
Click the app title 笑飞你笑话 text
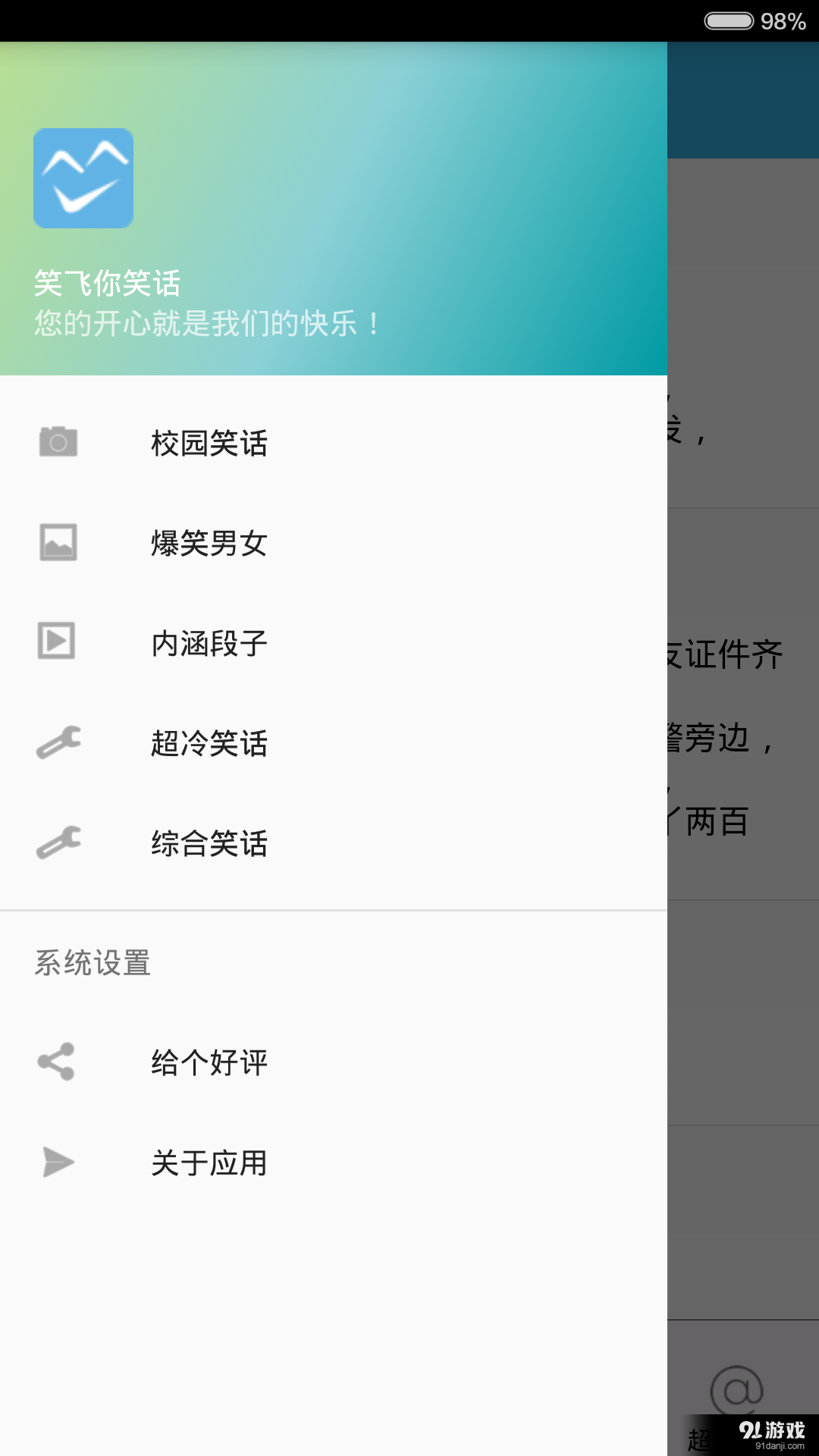point(107,284)
